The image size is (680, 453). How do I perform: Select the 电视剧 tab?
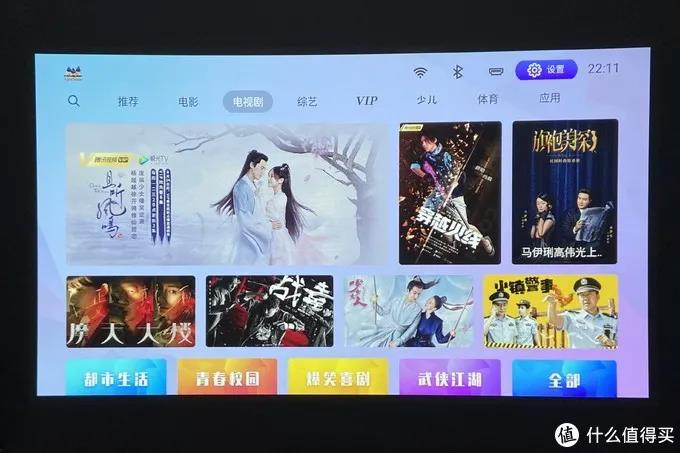coord(247,101)
